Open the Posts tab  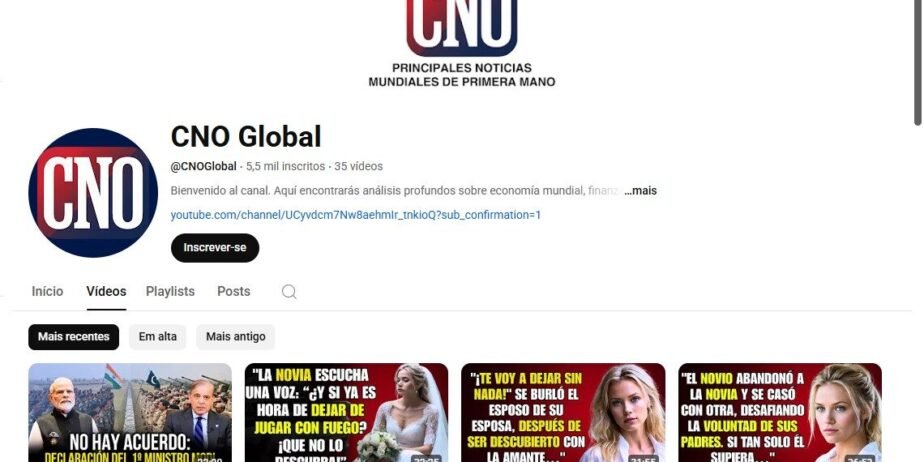pos(233,291)
